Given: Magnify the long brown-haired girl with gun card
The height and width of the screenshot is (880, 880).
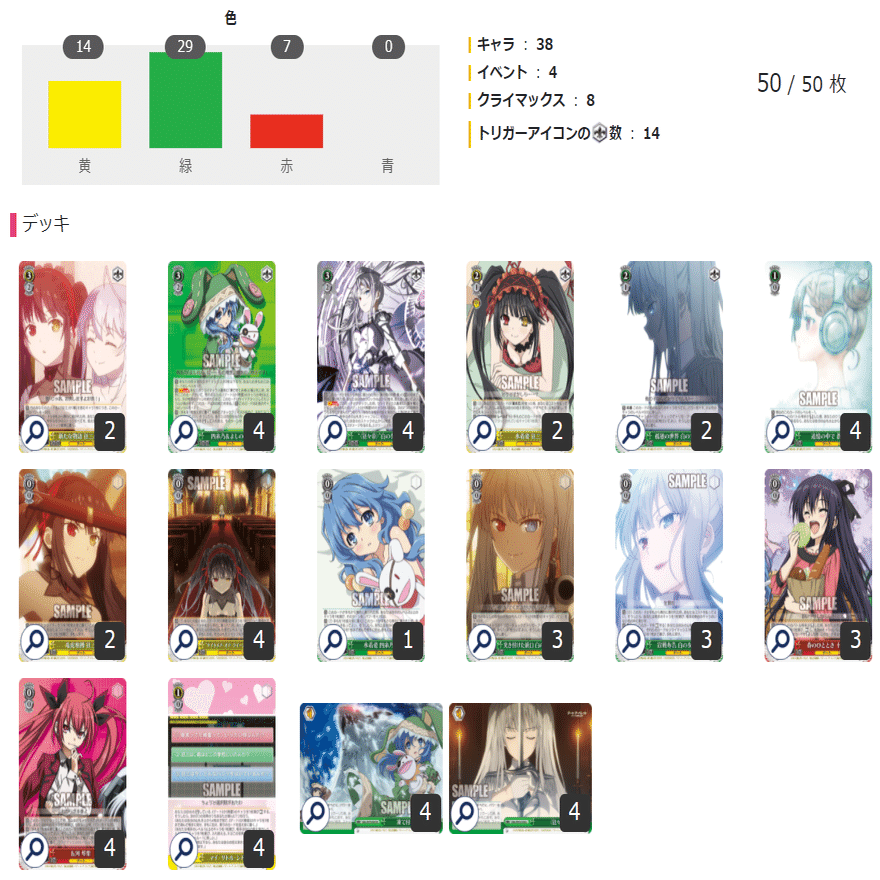Looking at the screenshot, I should click(x=483, y=640).
